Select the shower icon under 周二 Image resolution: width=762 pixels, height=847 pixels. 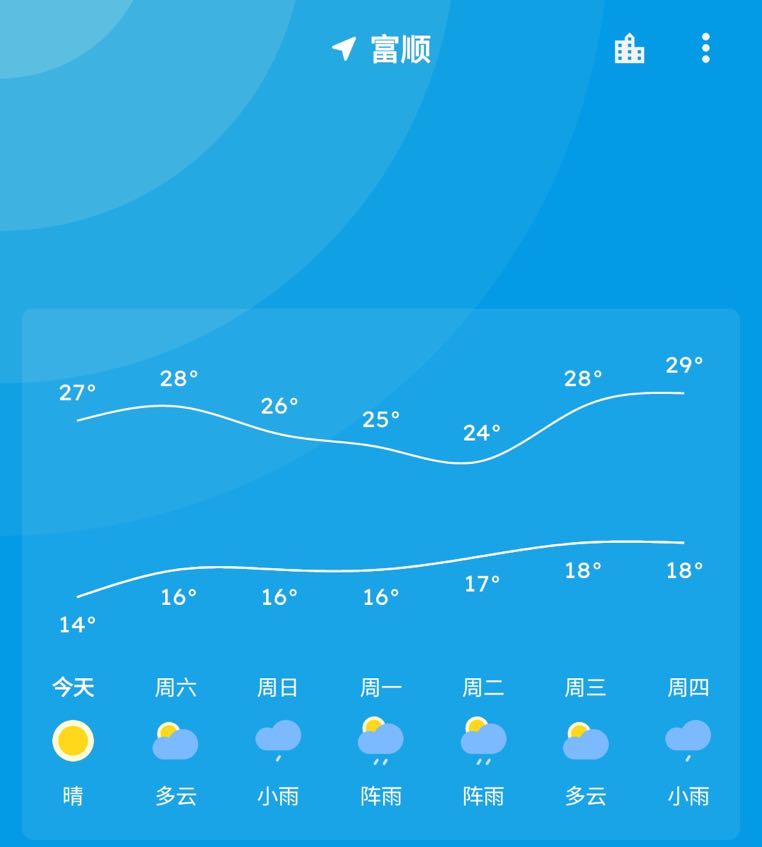click(x=483, y=741)
